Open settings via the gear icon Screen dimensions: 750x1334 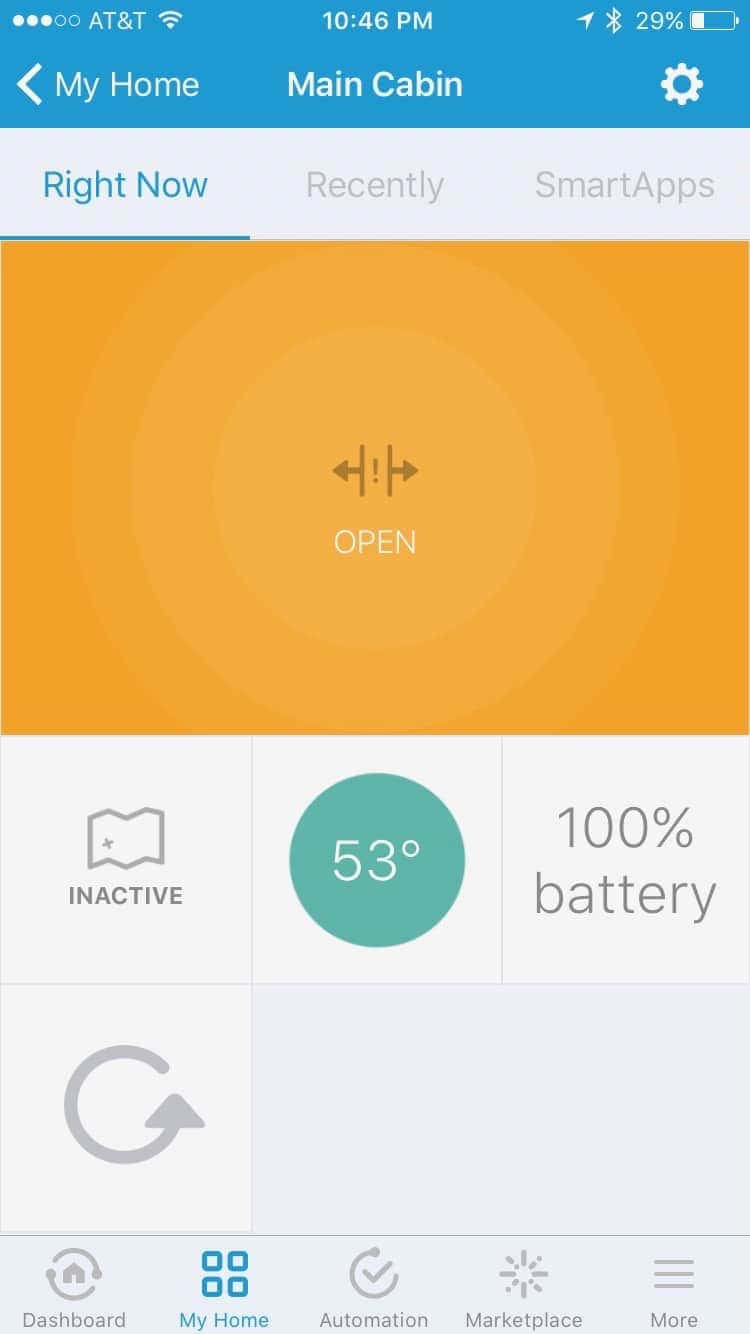(x=681, y=84)
